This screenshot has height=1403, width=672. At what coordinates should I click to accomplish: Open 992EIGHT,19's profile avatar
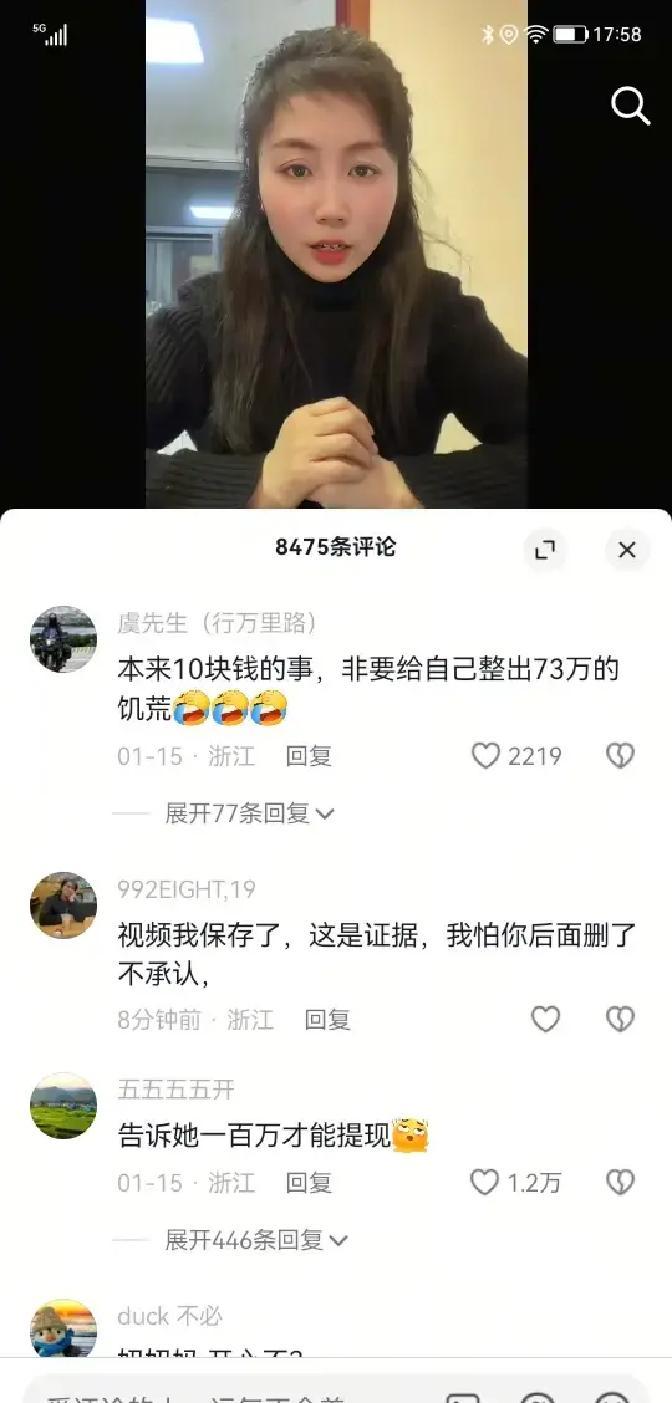tap(63, 905)
